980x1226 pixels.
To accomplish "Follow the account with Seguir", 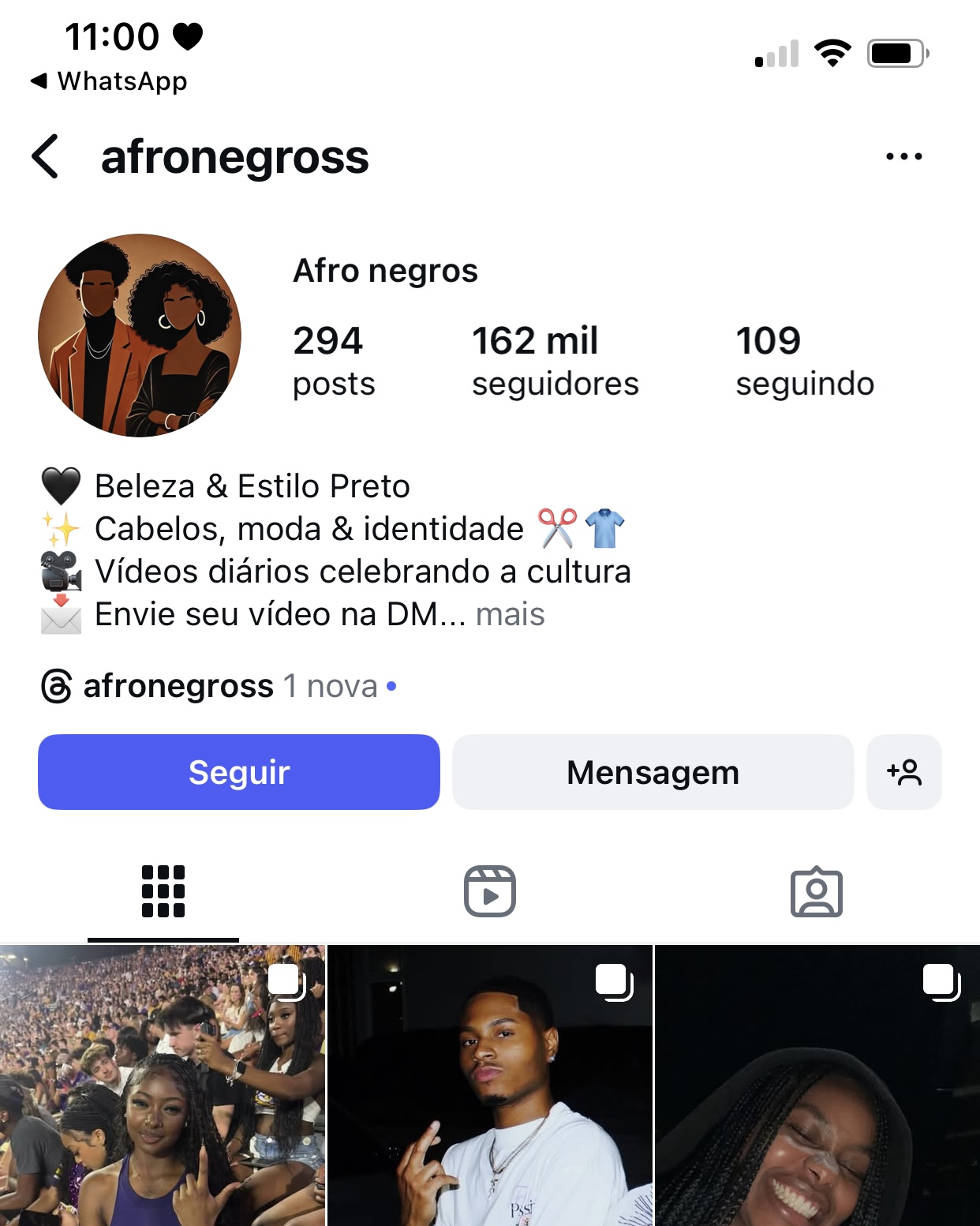I will 239,772.
